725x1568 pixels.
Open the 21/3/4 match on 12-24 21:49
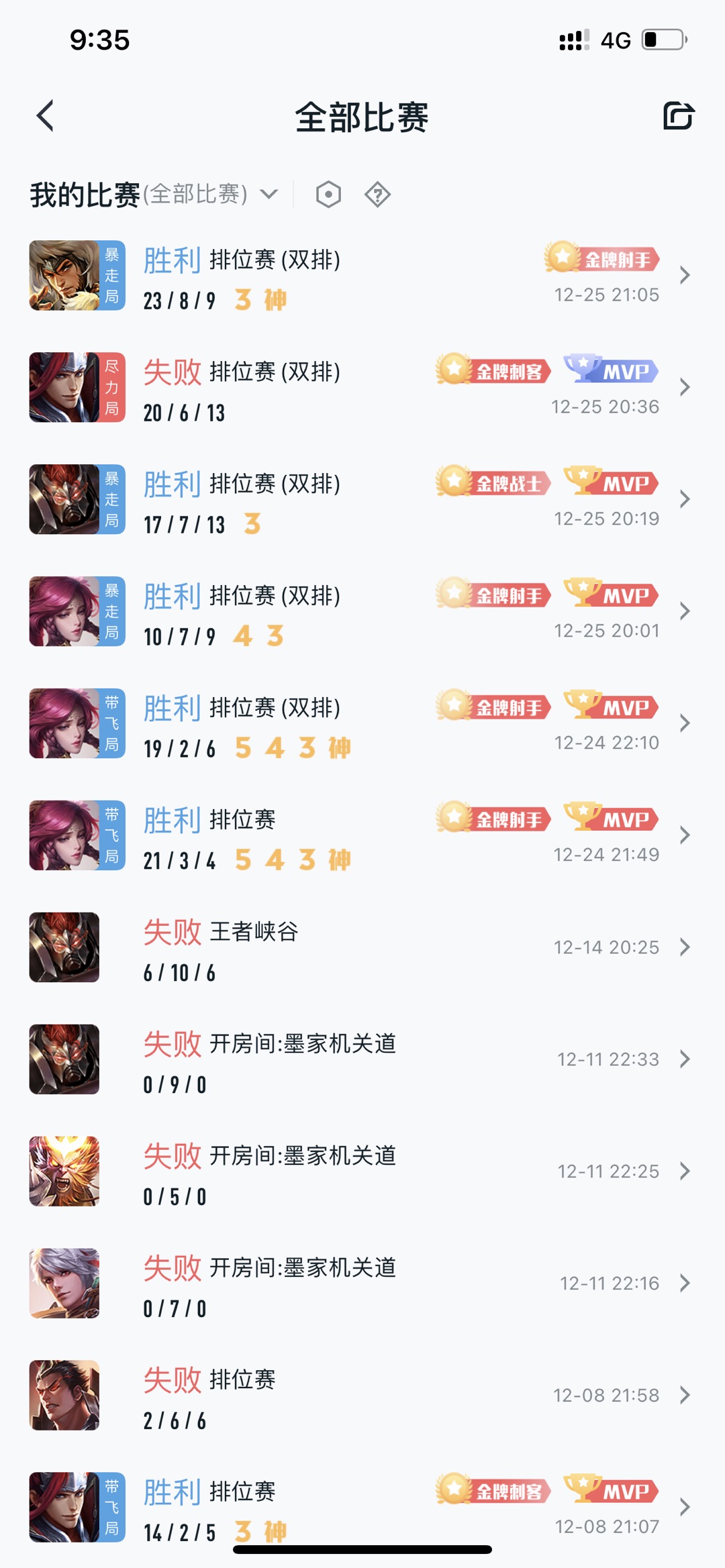362,836
